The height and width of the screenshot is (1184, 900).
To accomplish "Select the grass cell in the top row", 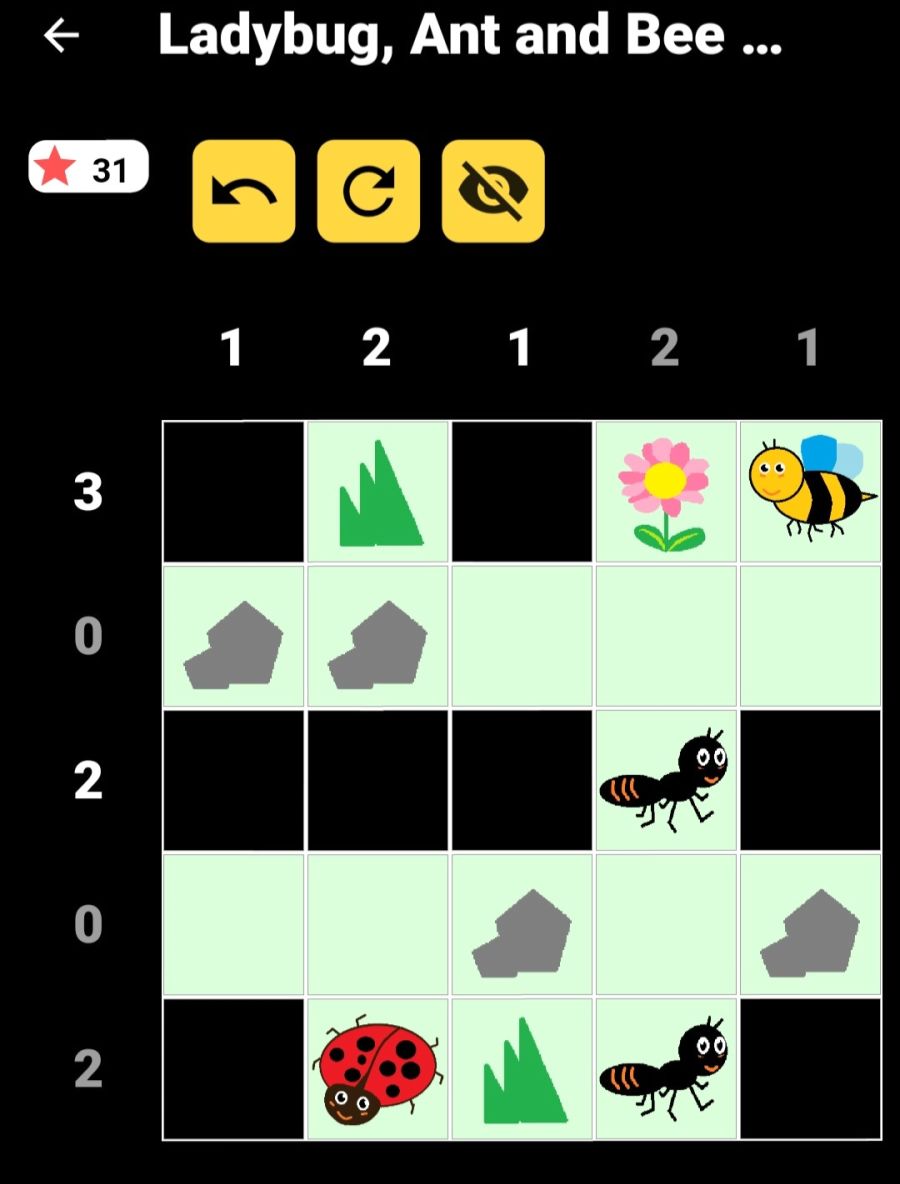I will (x=378, y=492).
